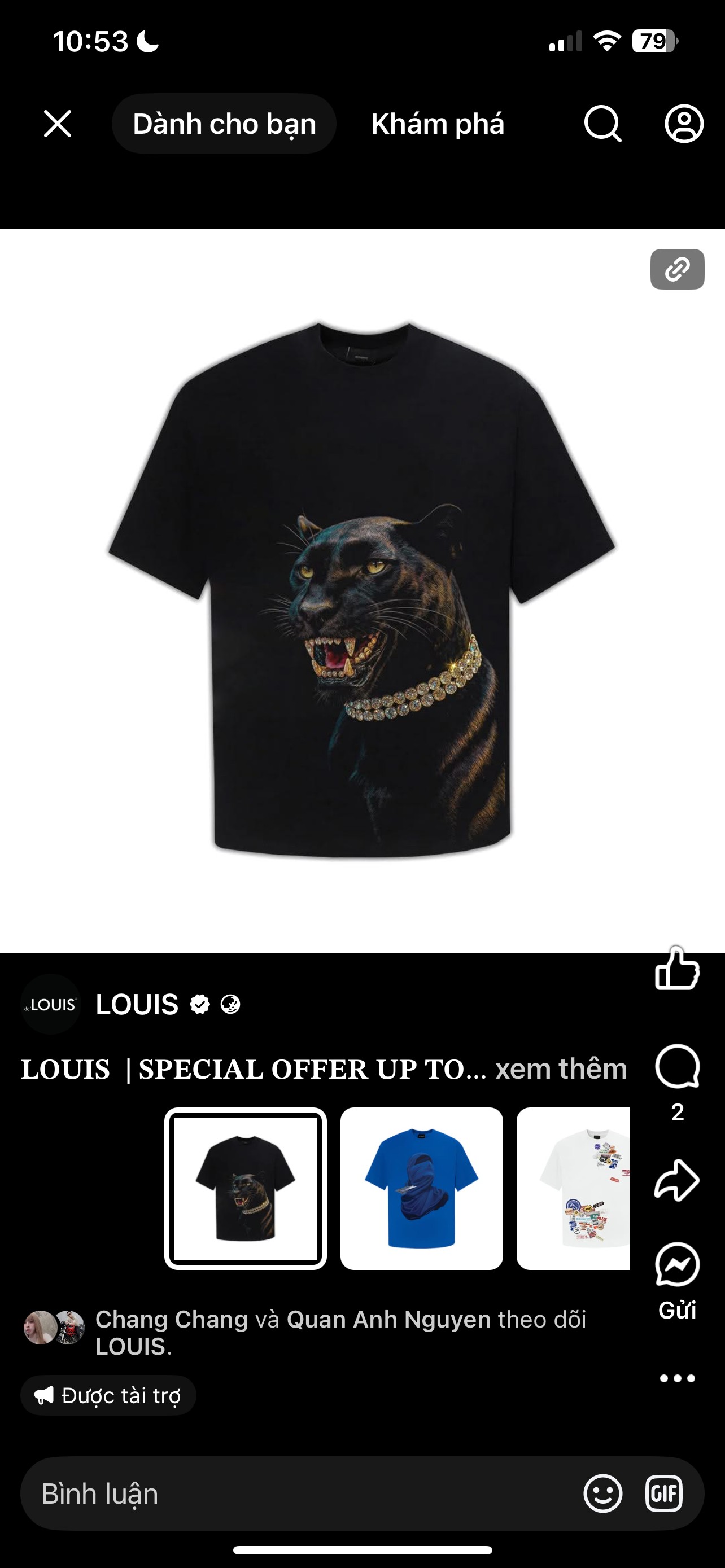Open the search icon
The height and width of the screenshot is (1568, 725).
tap(602, 124)
